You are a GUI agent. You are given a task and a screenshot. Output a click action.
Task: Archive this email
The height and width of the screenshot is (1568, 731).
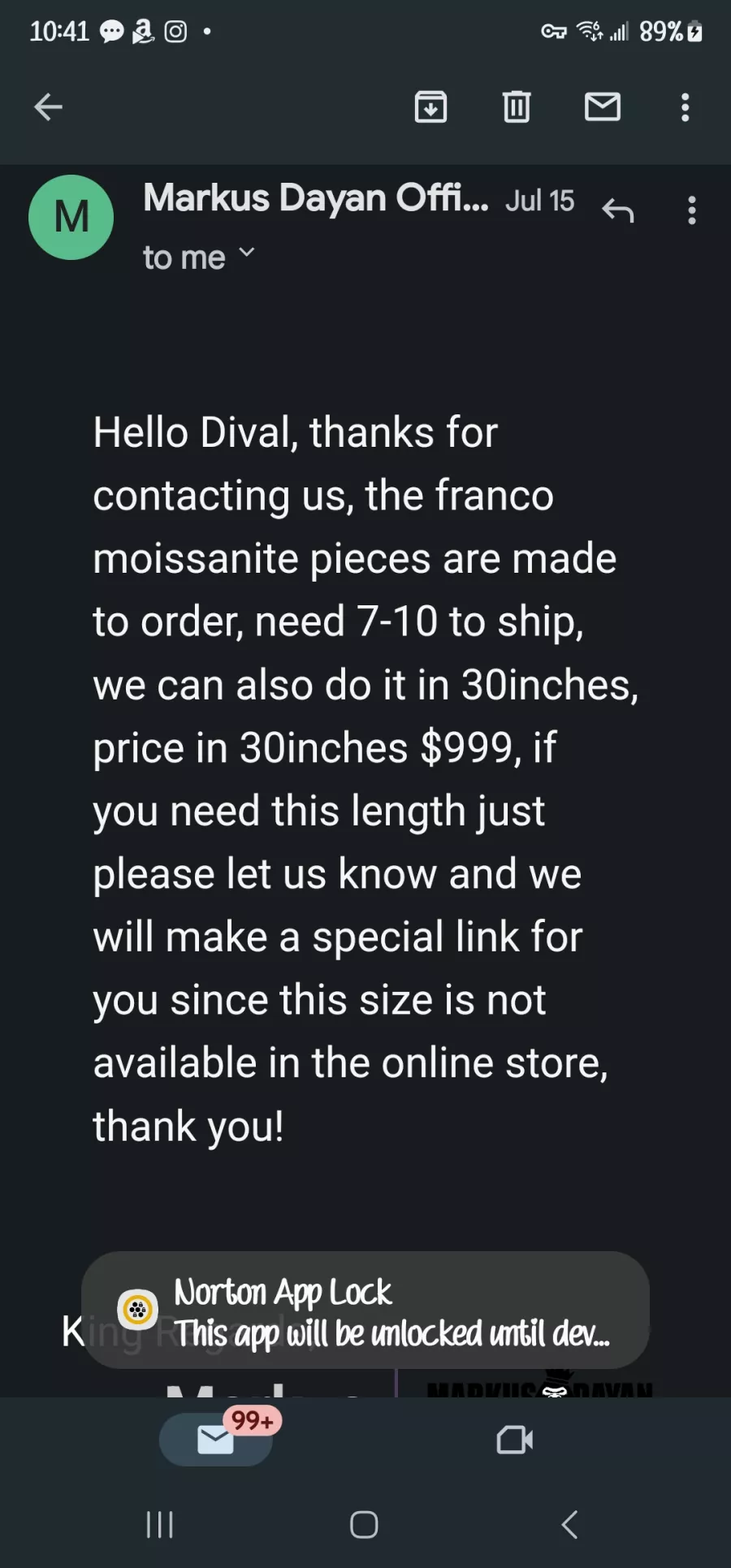click(x=430, y=106)
